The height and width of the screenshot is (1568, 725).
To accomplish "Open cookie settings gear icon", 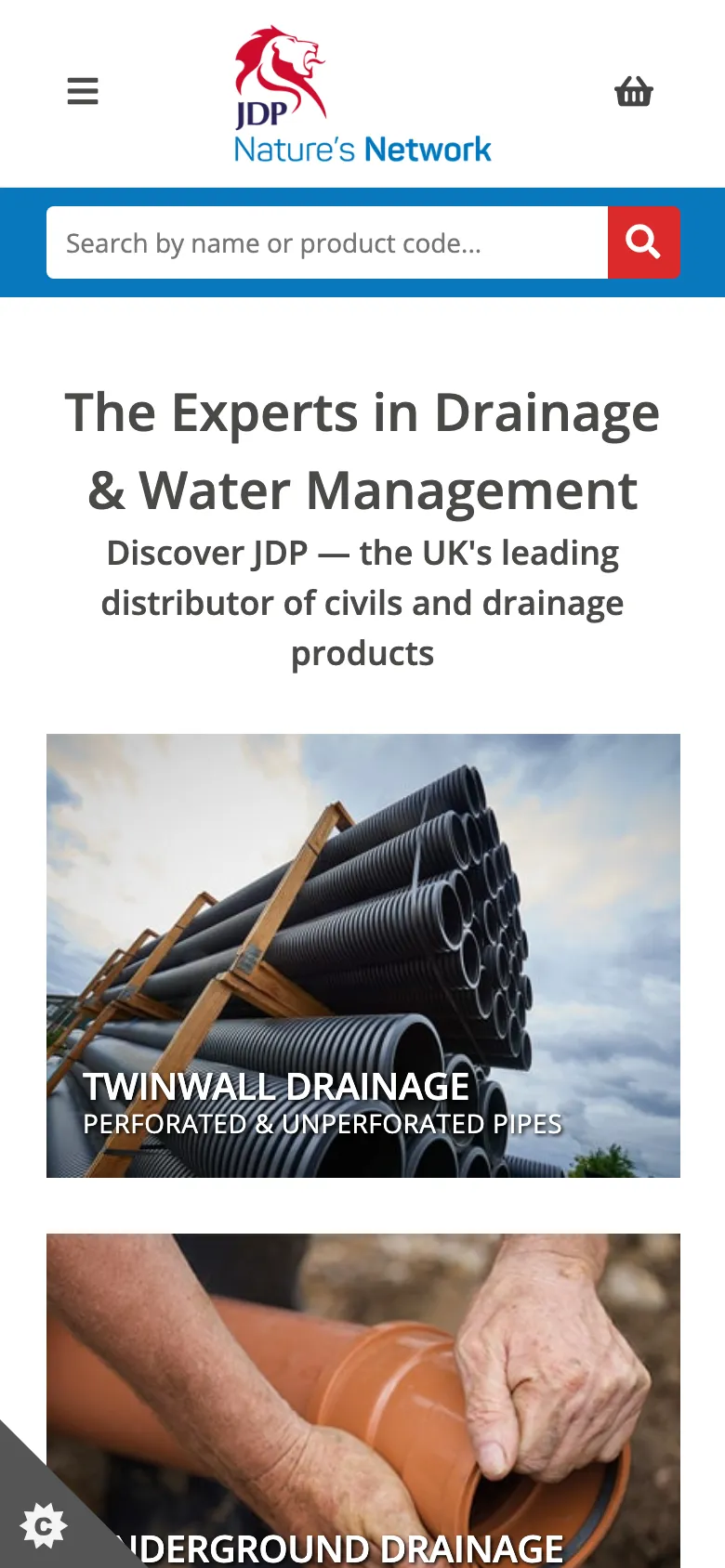I will point(43,1525).
